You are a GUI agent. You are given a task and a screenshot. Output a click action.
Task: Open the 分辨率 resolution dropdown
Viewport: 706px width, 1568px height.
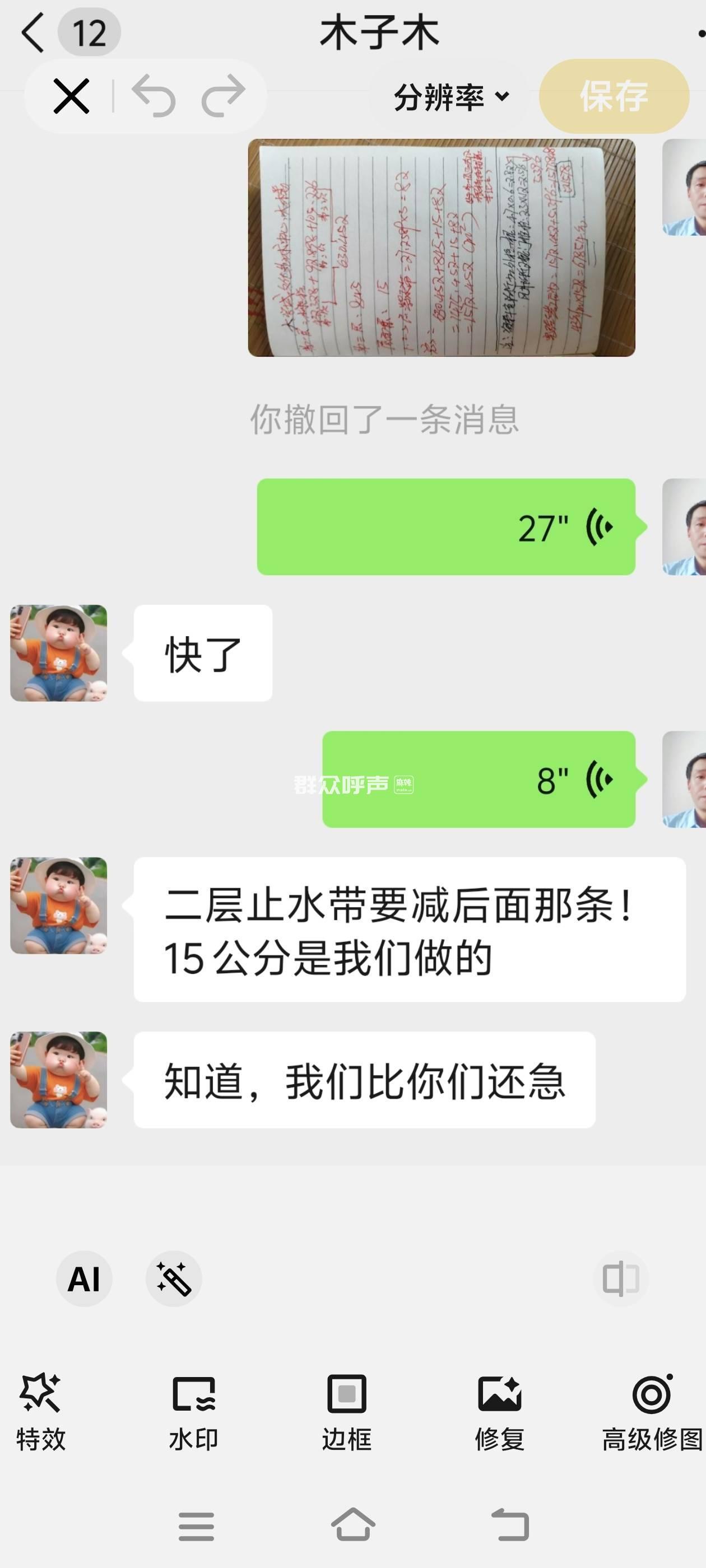tap(450, 97)
